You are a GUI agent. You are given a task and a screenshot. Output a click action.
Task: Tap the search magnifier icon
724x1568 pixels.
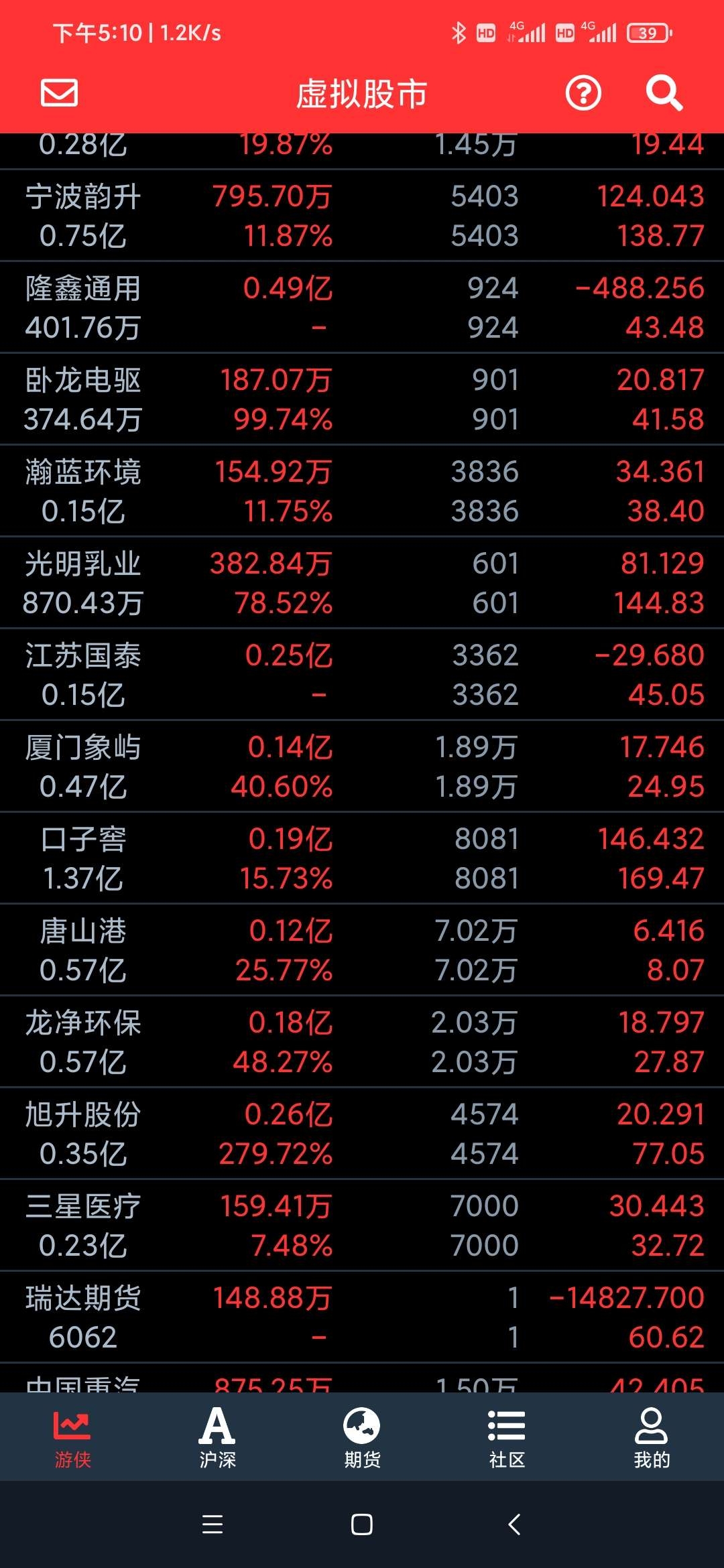[664, 93]
